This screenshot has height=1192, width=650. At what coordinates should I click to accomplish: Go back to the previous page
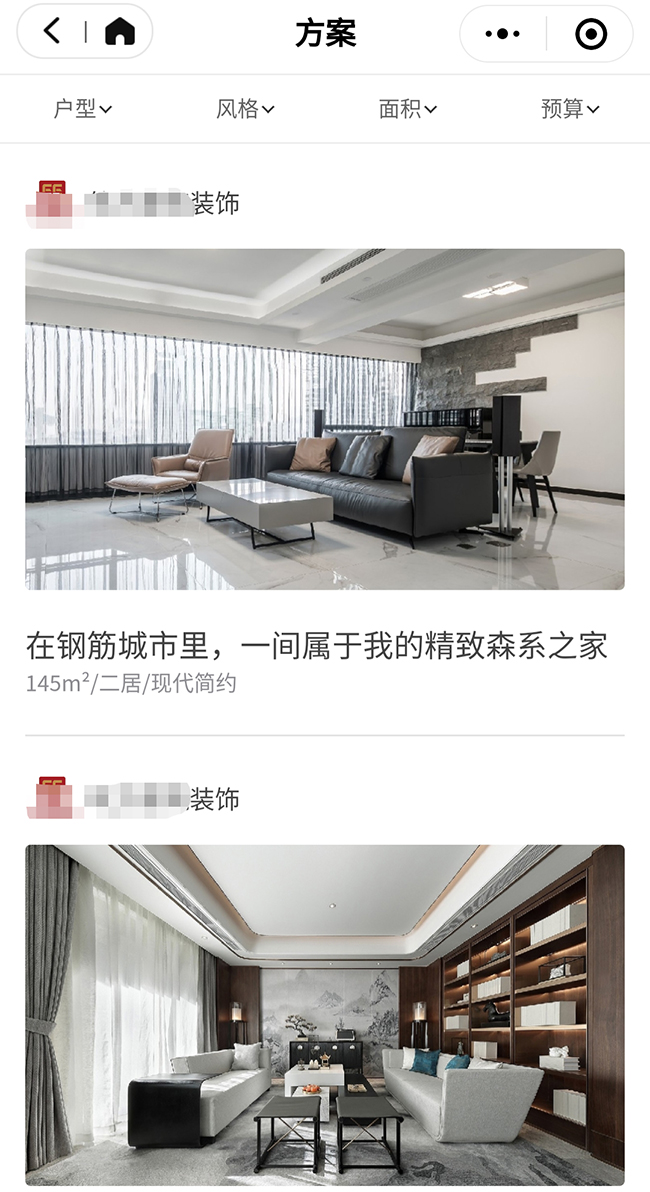point(53,32)
